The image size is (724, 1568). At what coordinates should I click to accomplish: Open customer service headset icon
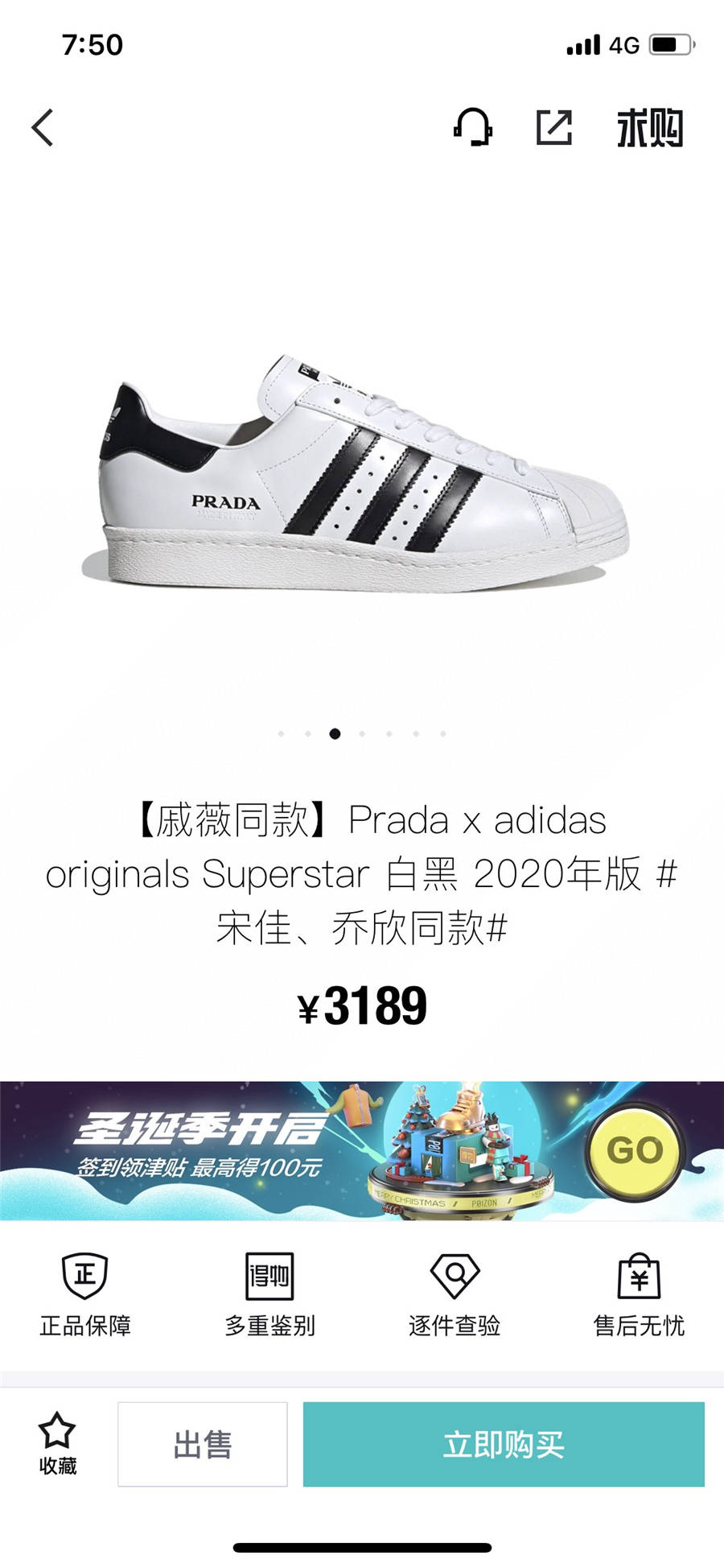click(473, 127)
